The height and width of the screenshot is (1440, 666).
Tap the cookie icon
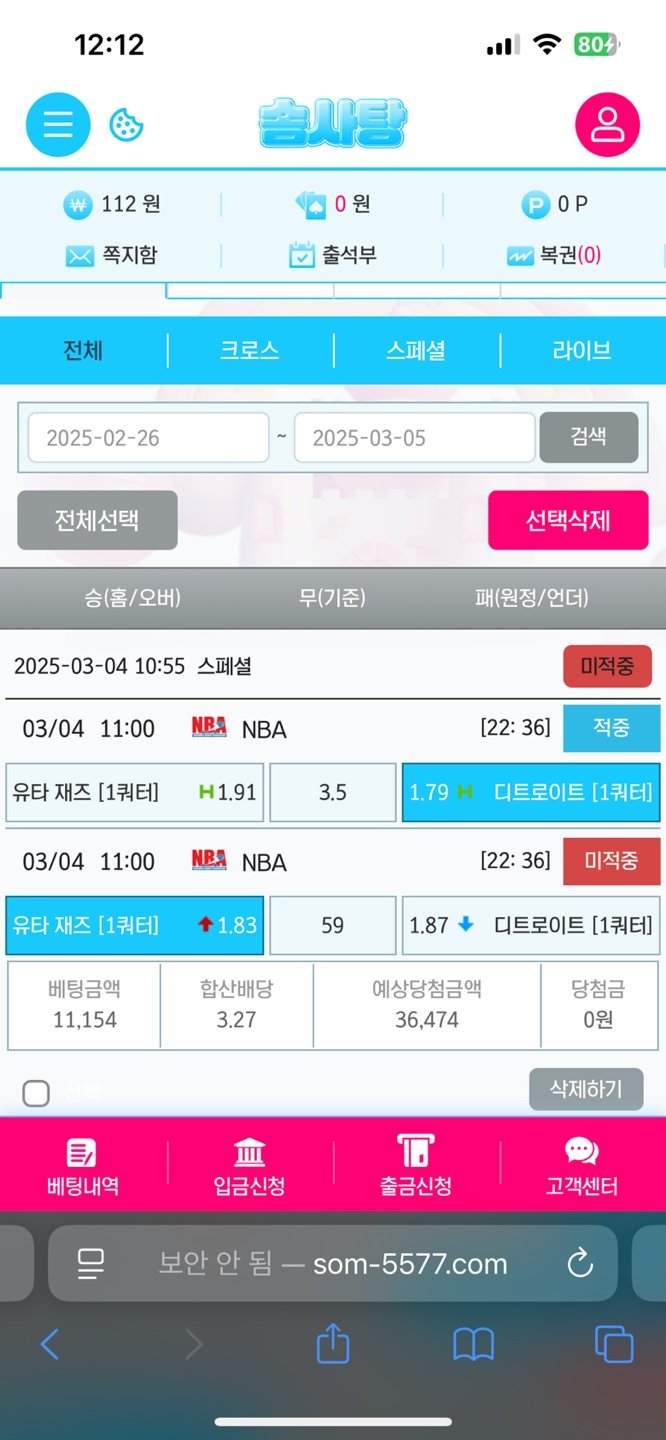point(126,125)
